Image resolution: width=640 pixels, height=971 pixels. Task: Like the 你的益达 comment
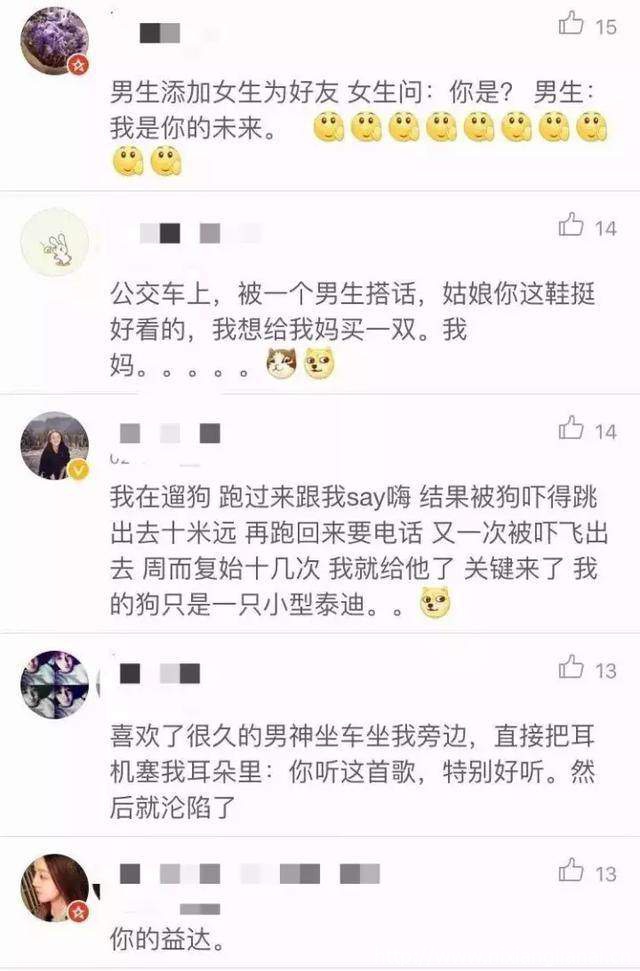pos(572,870)
